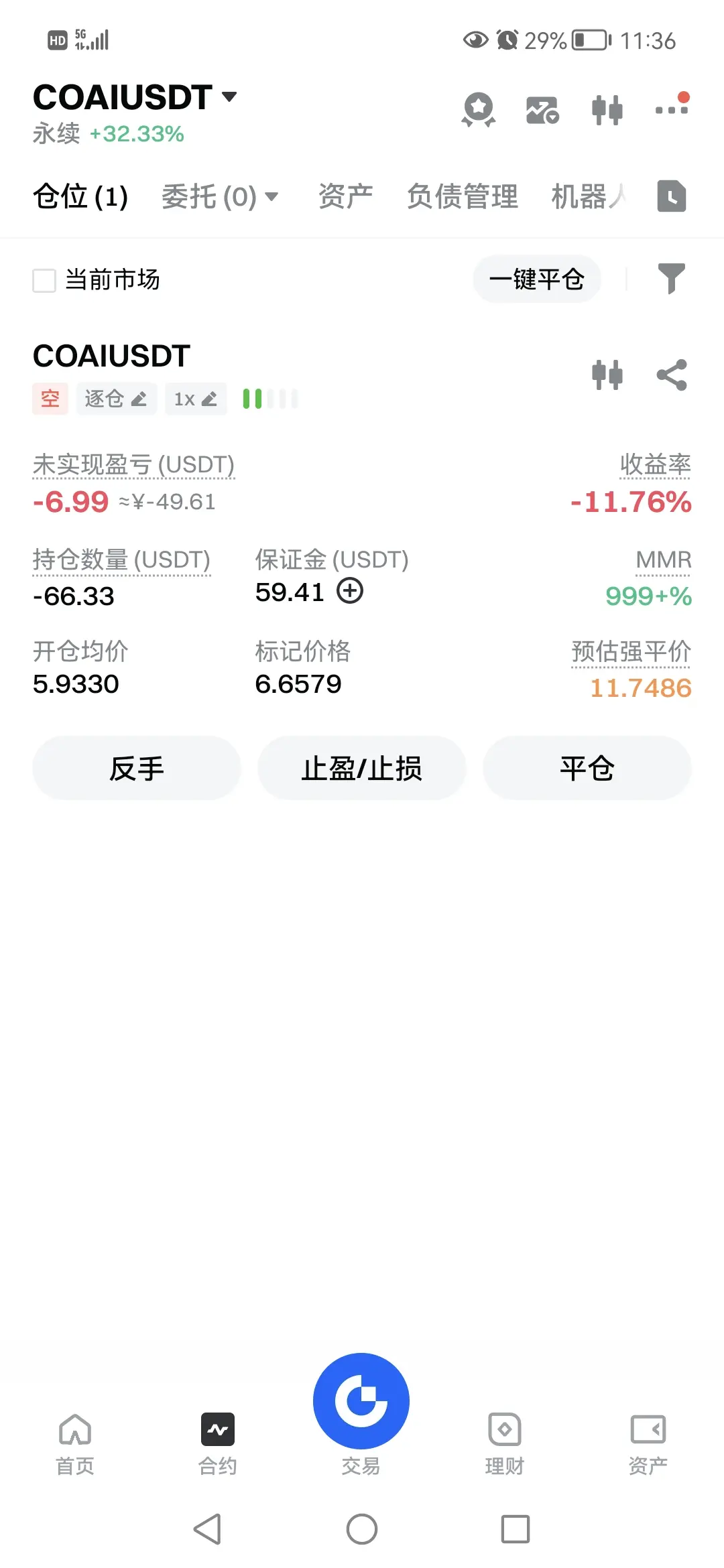The width and height of the screenshot is (724, 1568).
Task: Tap the system back button
Action: (207, 1529)
